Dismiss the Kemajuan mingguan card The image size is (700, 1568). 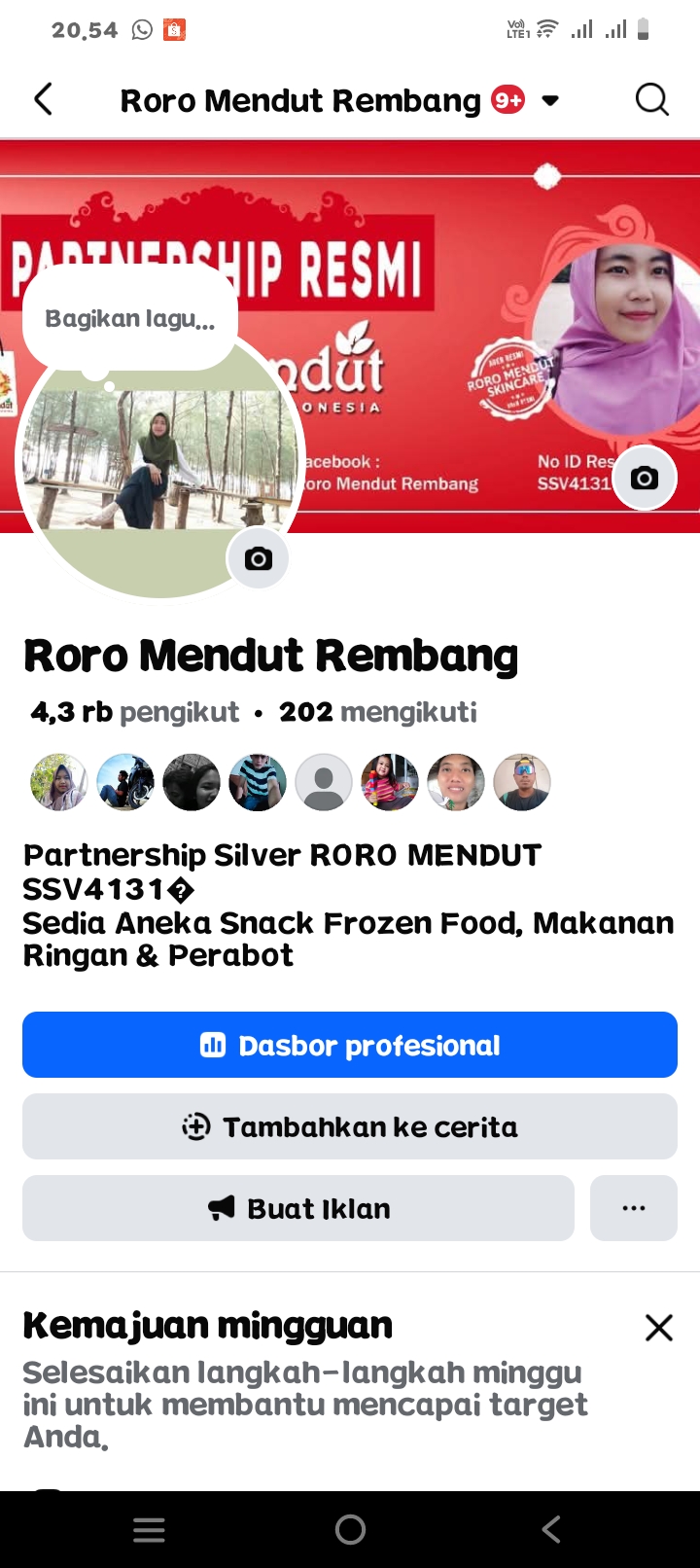click(x=658, y=1328)
